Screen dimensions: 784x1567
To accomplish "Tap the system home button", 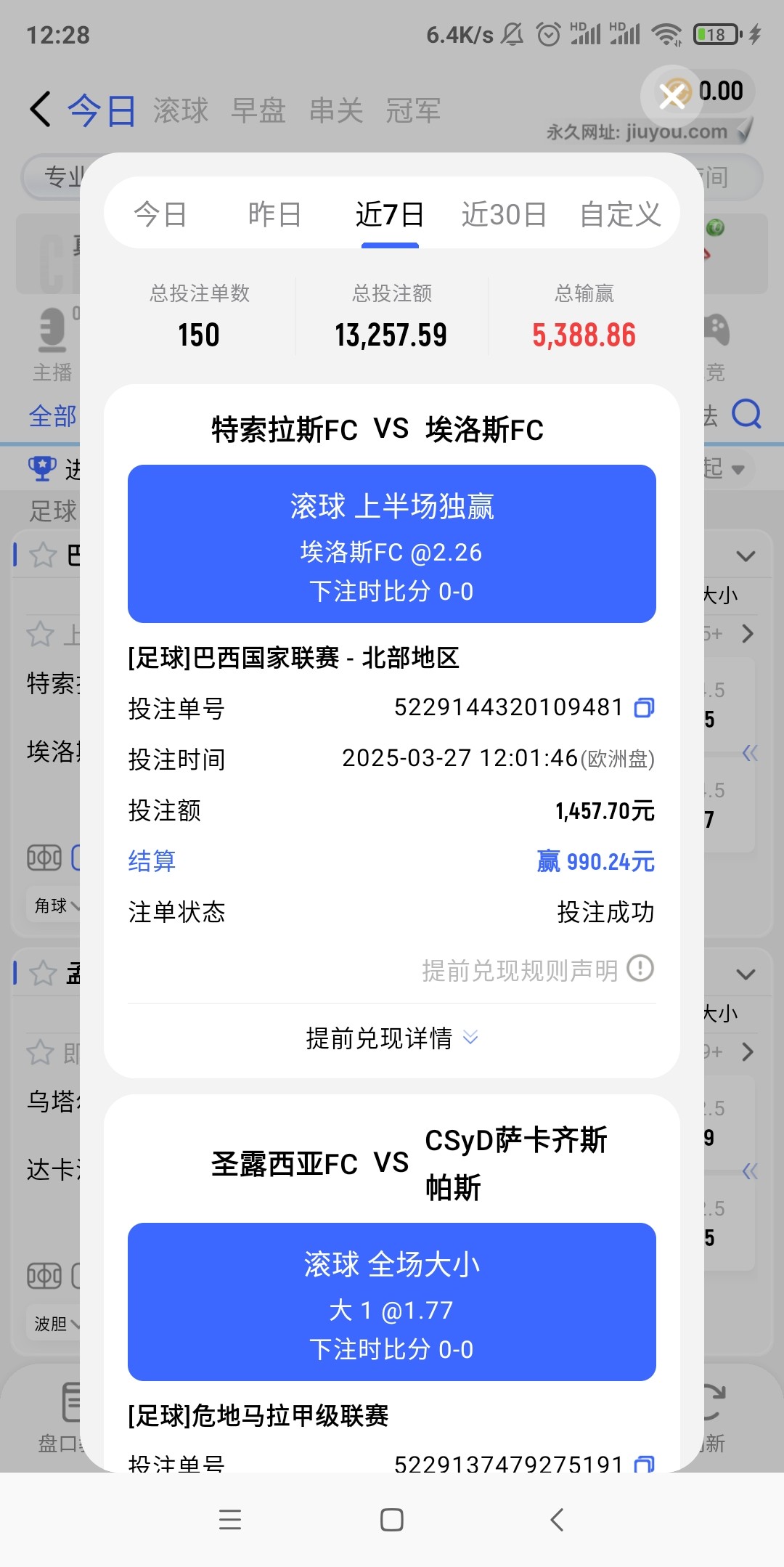I will (392, 1519).
